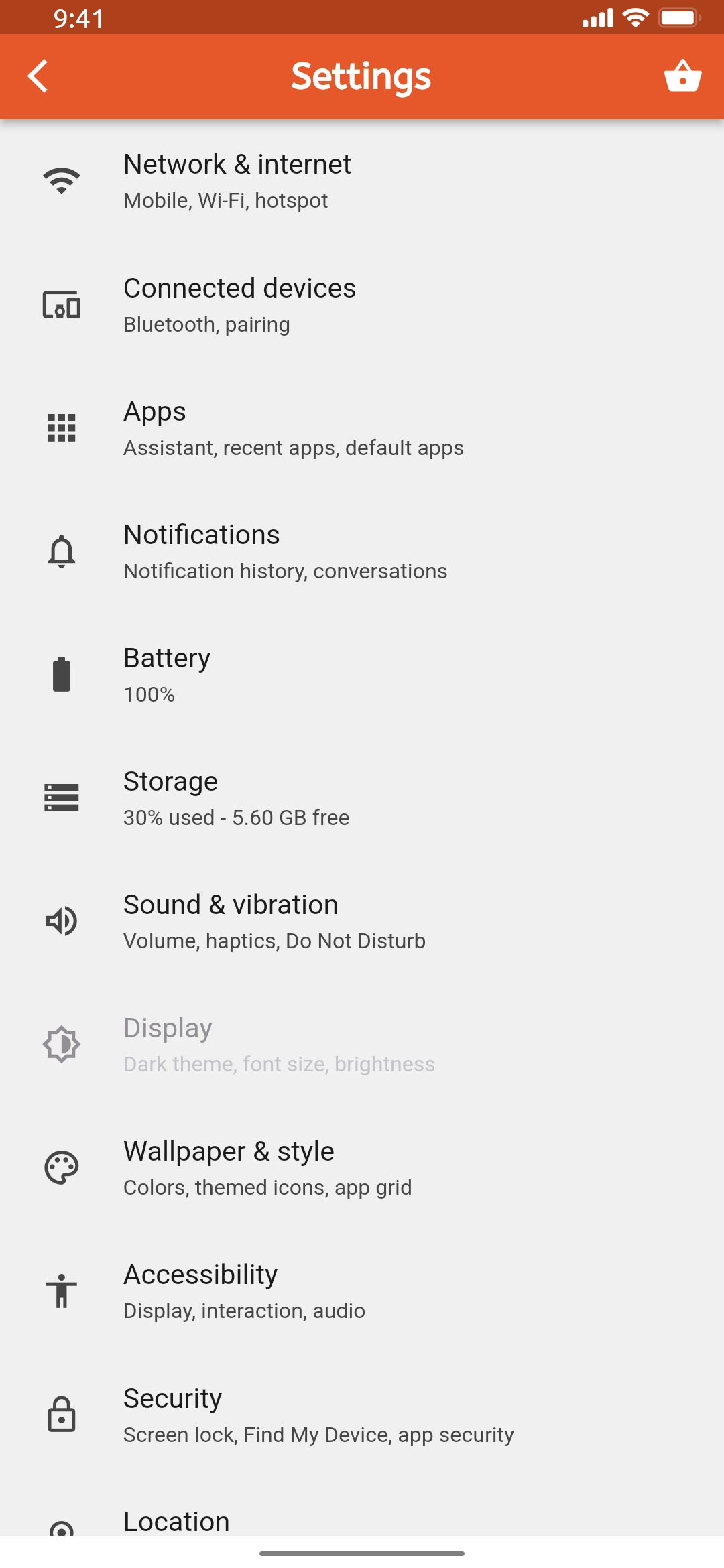Screen dimensions: 724x1568
Task: Go back using the header arrow
Action: coord(38,76)
